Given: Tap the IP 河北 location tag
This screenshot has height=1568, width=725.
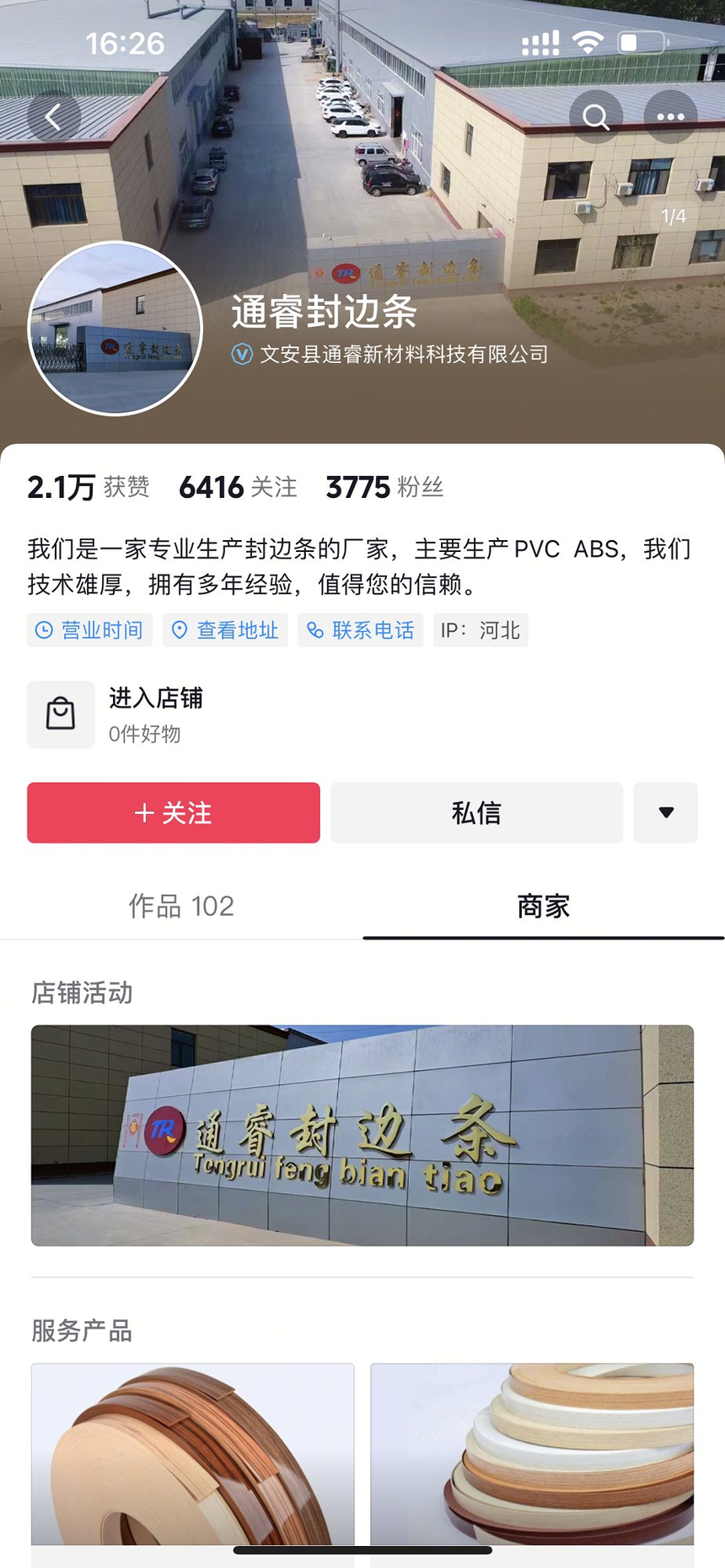Looking at the screenshot, I should tap(480, 629).
